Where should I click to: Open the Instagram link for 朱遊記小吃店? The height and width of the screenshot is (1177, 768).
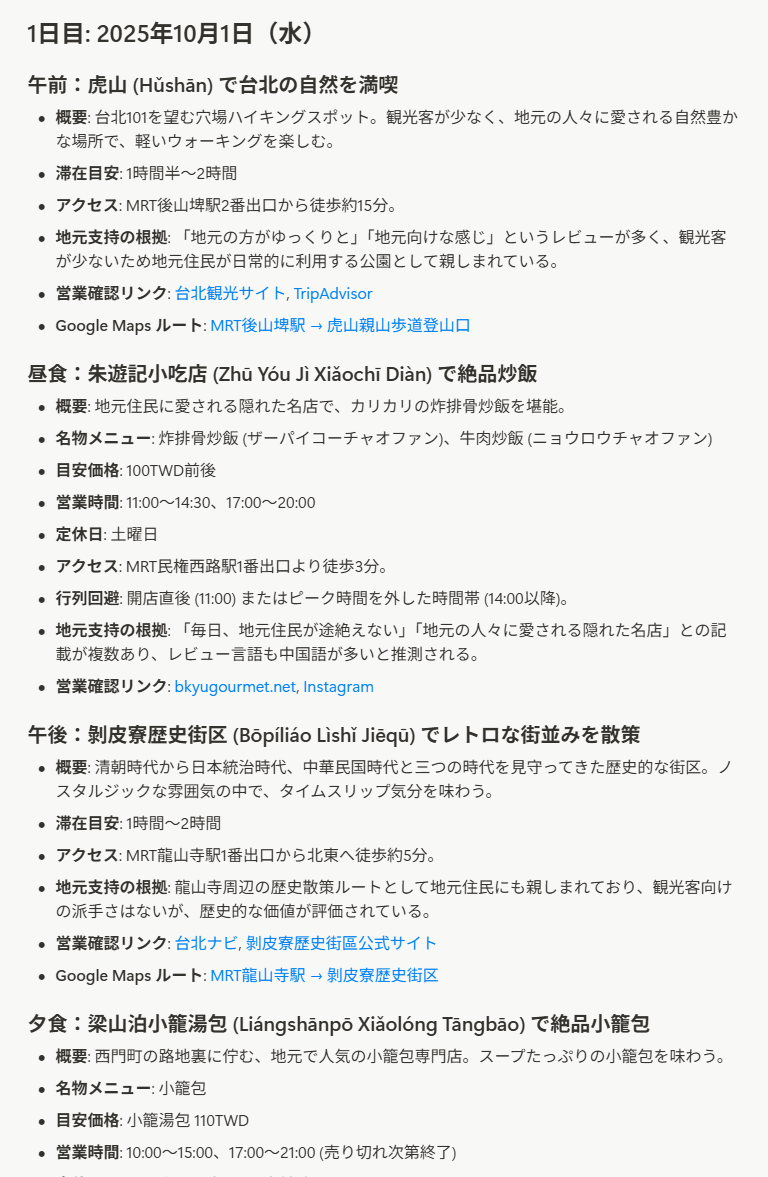[338, 687]
